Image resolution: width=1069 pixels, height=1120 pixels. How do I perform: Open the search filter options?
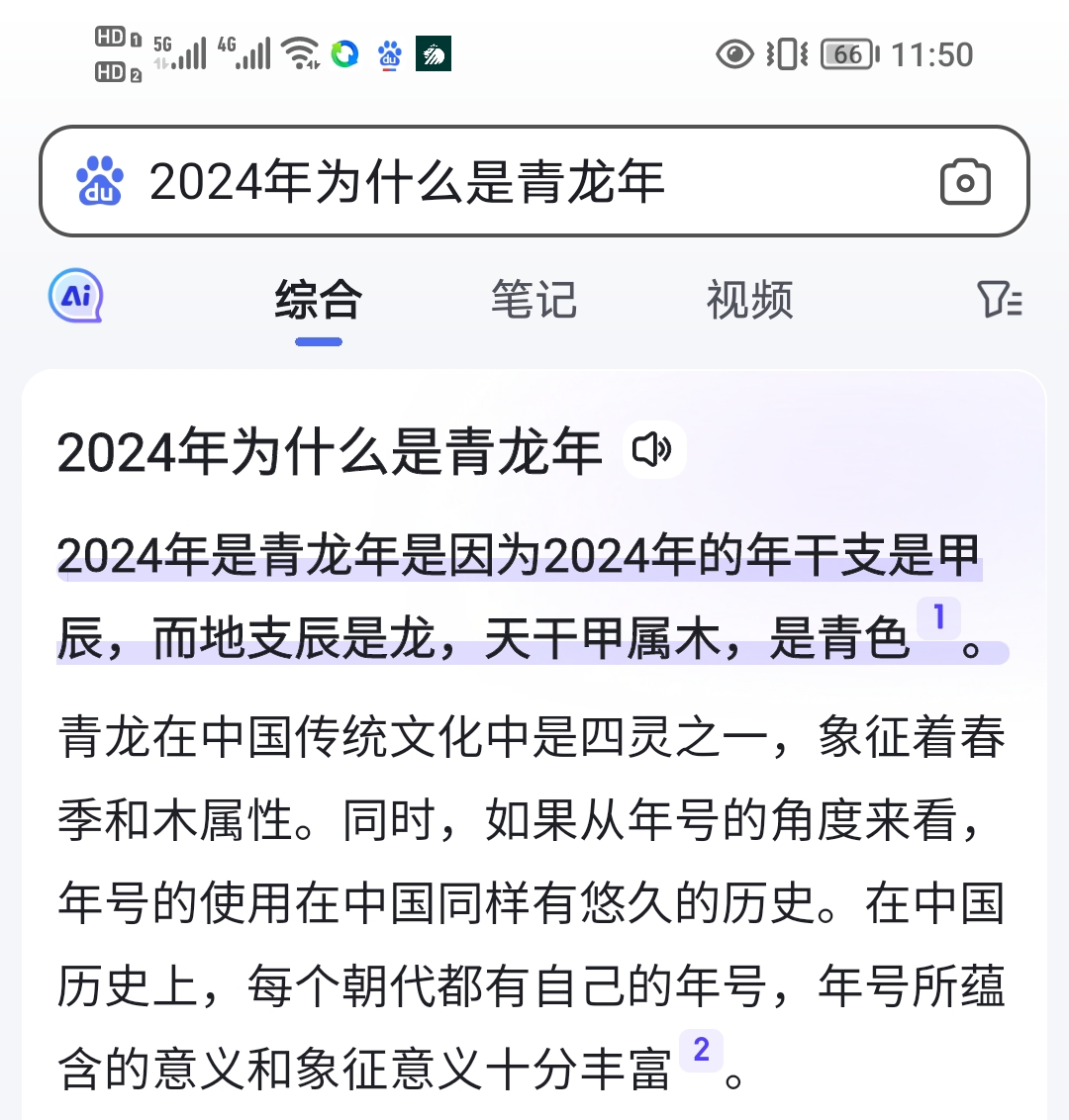coord(999,299)
